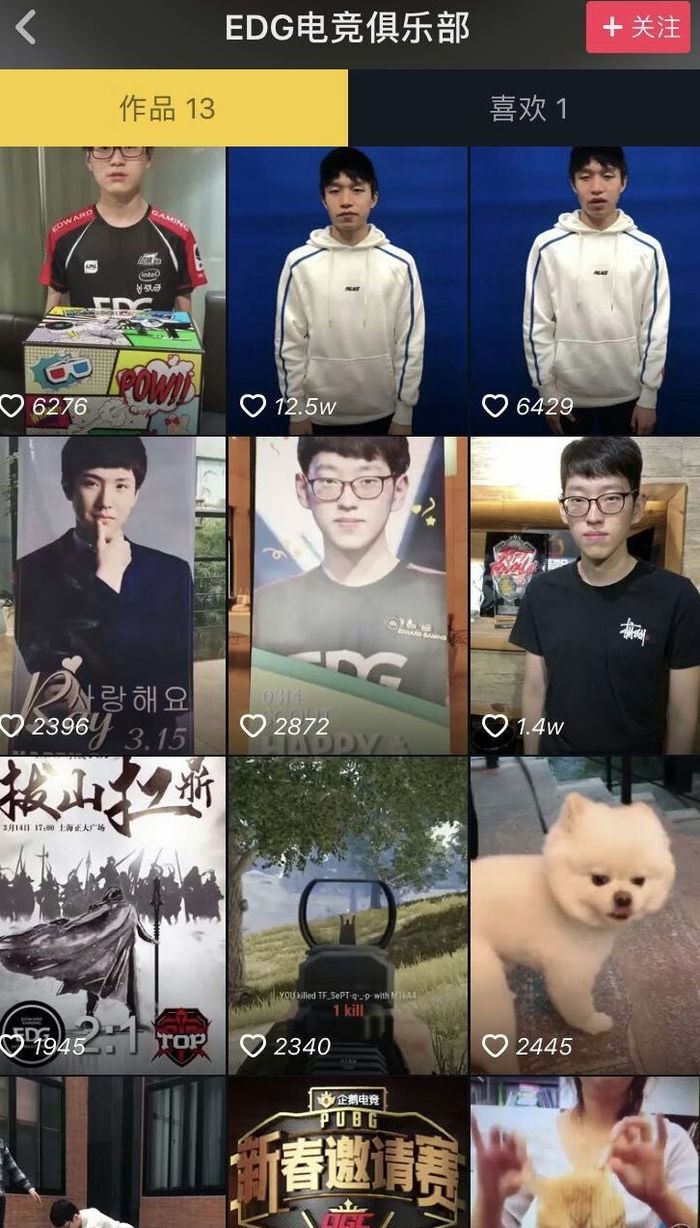Viewport: 700px width, 1228px height.
Task: Play the video with 12.5w likes
Action: tap(348, 288)
